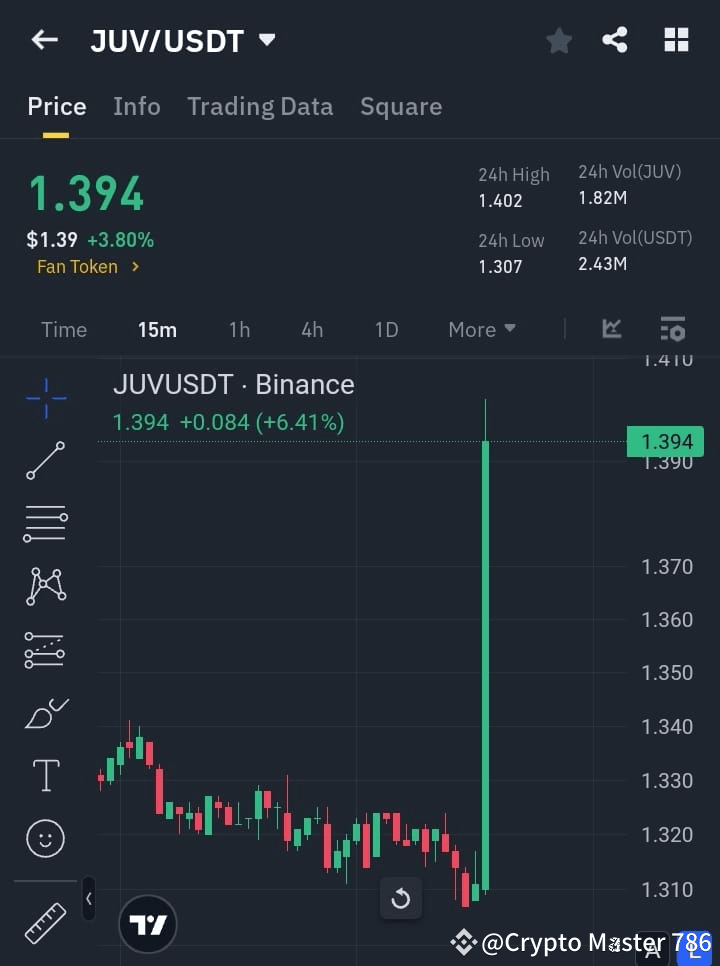Select the Brush drawing tool
Viewport: 720px width, 966px height.
[x=45, y=713]
